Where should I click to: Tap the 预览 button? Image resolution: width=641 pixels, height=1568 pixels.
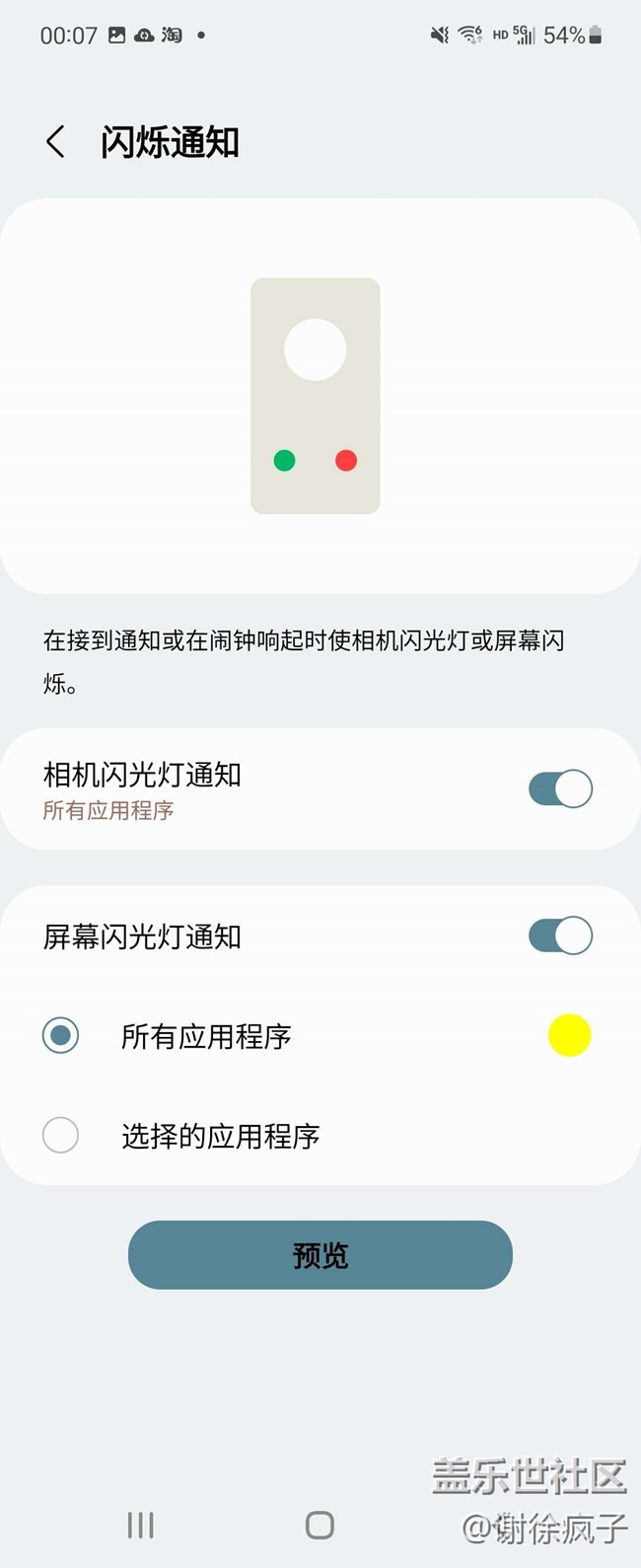320,1255
